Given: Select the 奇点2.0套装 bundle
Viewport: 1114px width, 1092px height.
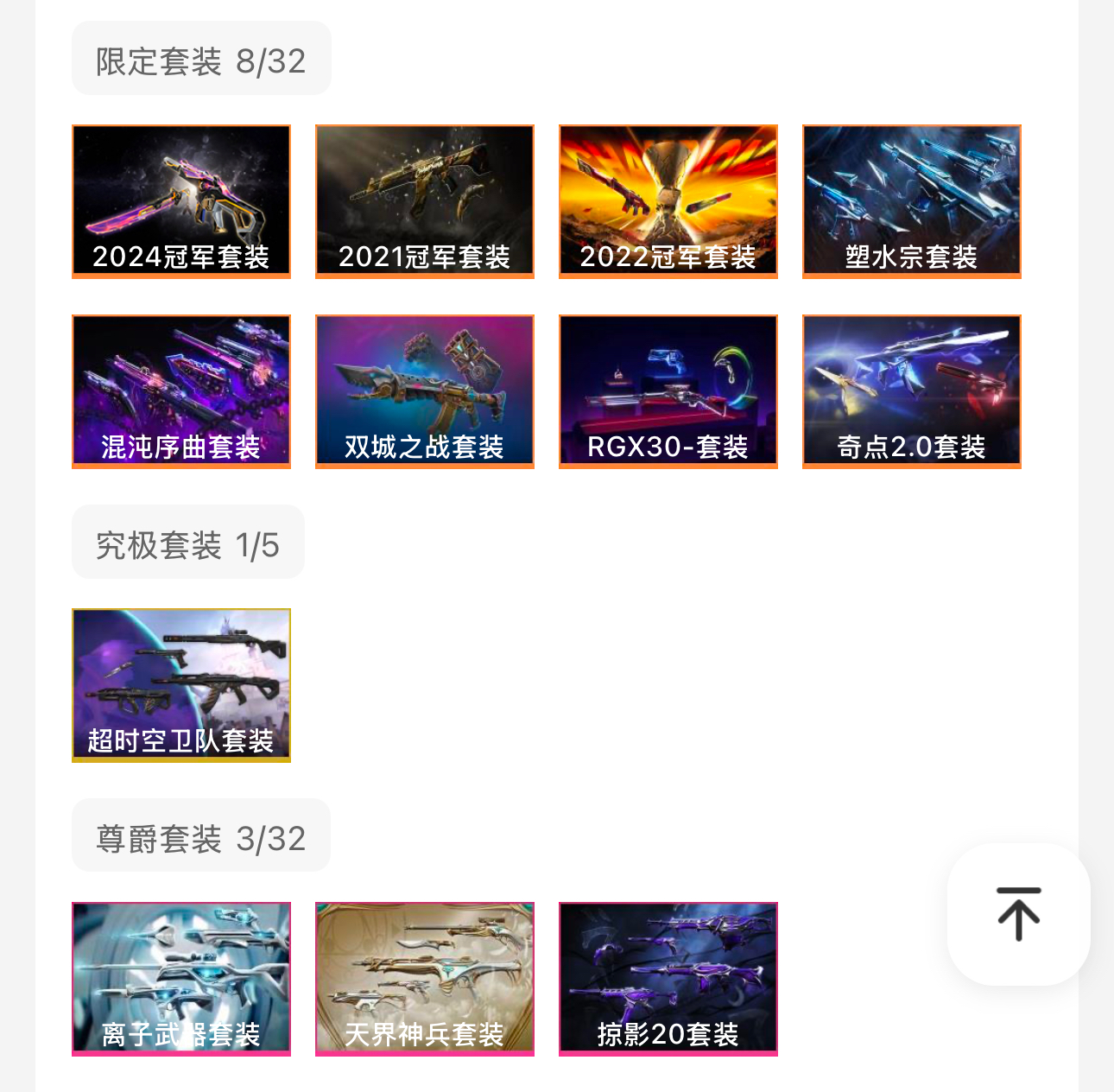Looking at the screenshot, I should click(x=912, y=391).
